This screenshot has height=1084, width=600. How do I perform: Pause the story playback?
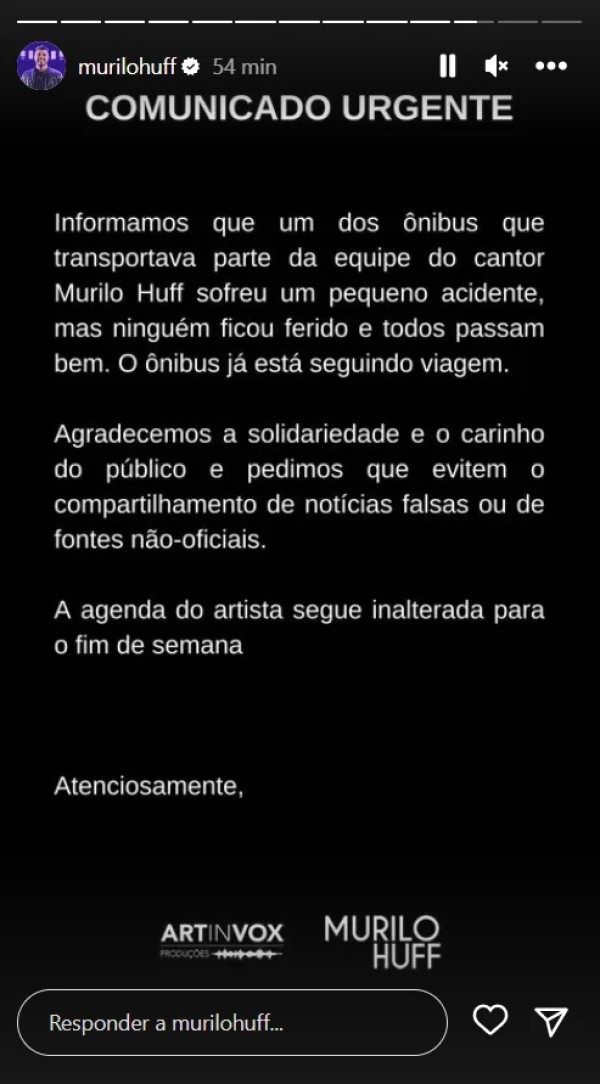click(x=448, y=66)
